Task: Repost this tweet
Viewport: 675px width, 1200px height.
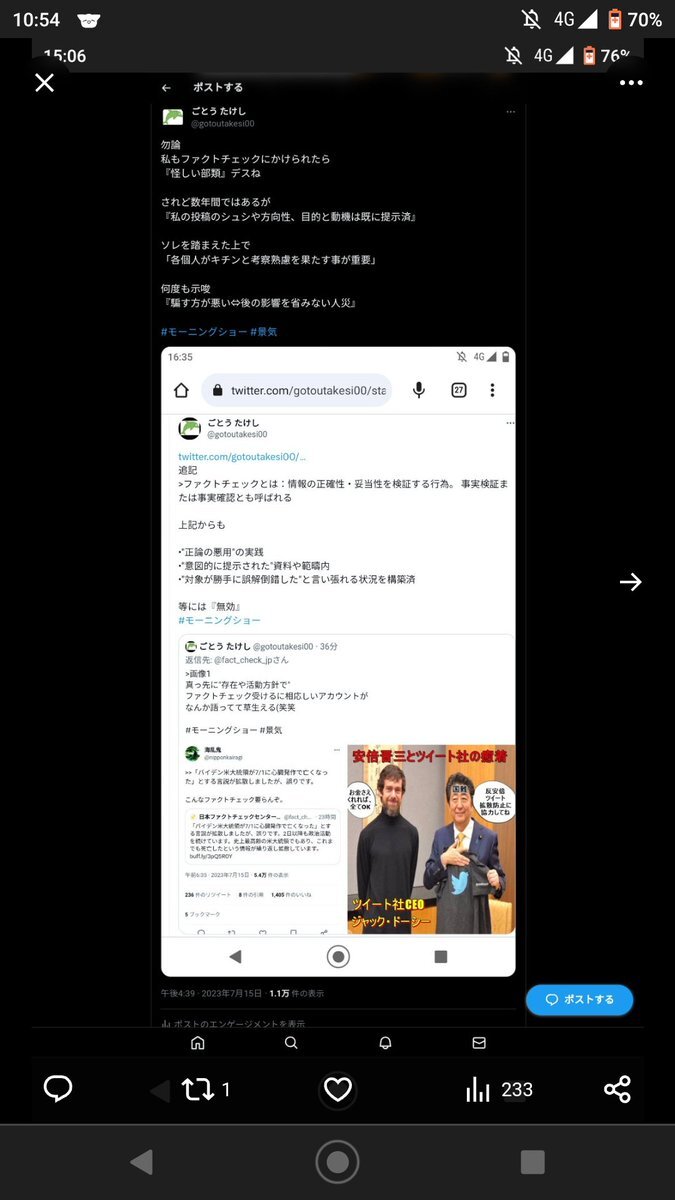Action: pos(199,1089)
